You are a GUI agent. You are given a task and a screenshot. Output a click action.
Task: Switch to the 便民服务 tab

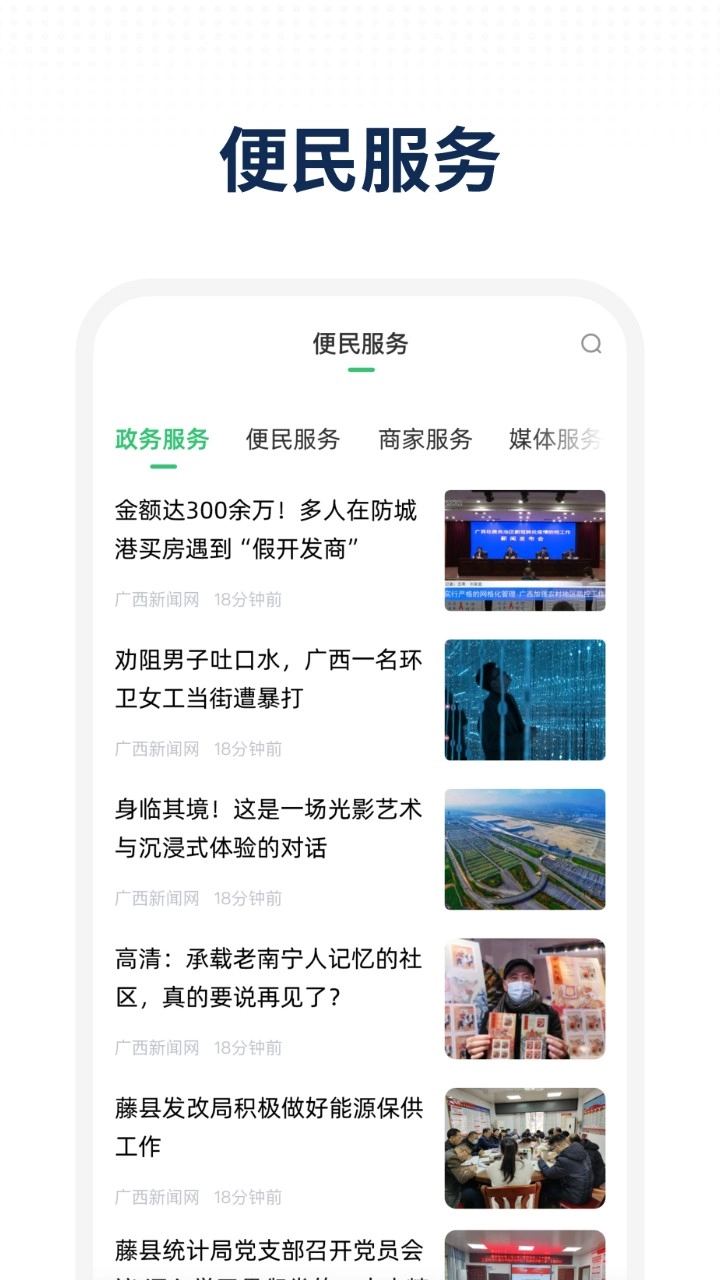294,439
